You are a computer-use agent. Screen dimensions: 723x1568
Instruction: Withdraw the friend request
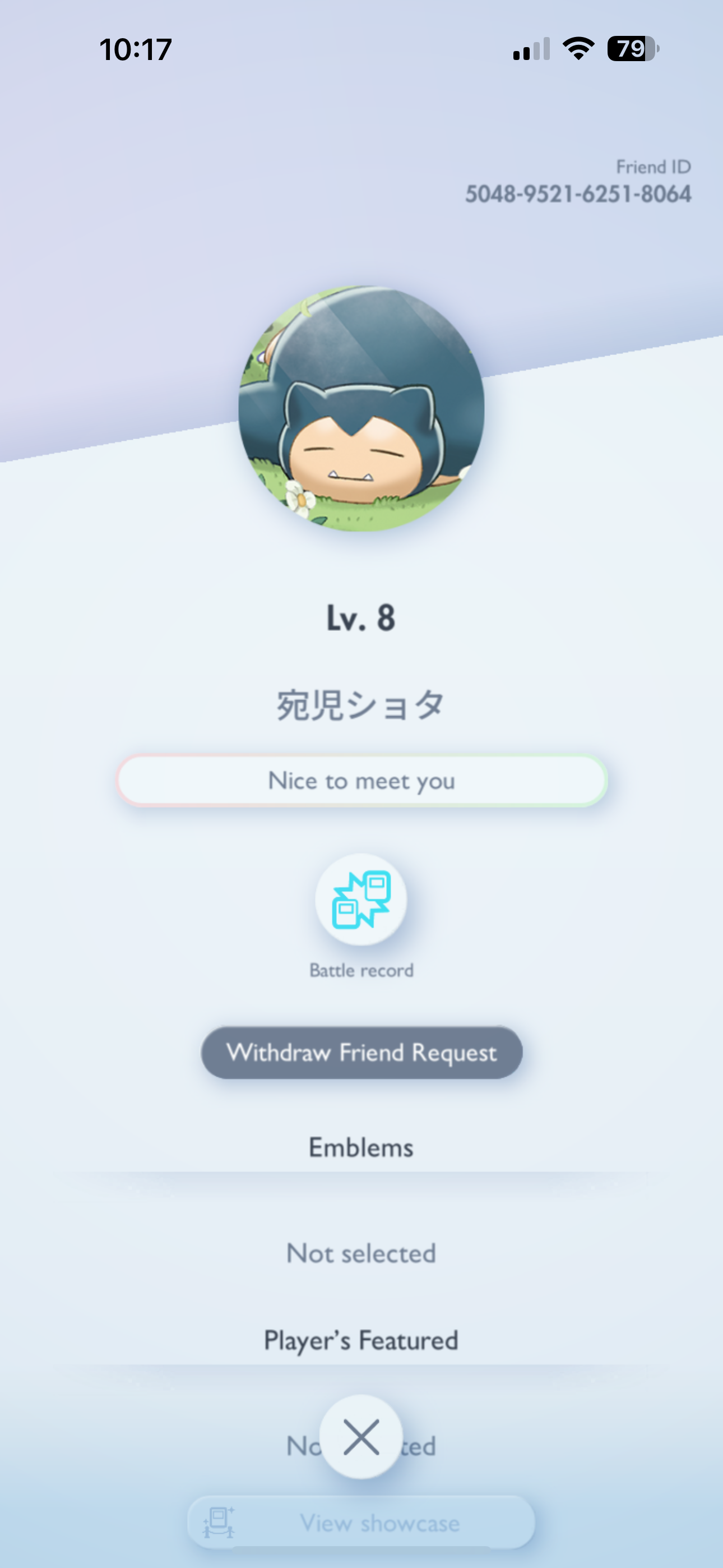click(x=361, y=1053)
